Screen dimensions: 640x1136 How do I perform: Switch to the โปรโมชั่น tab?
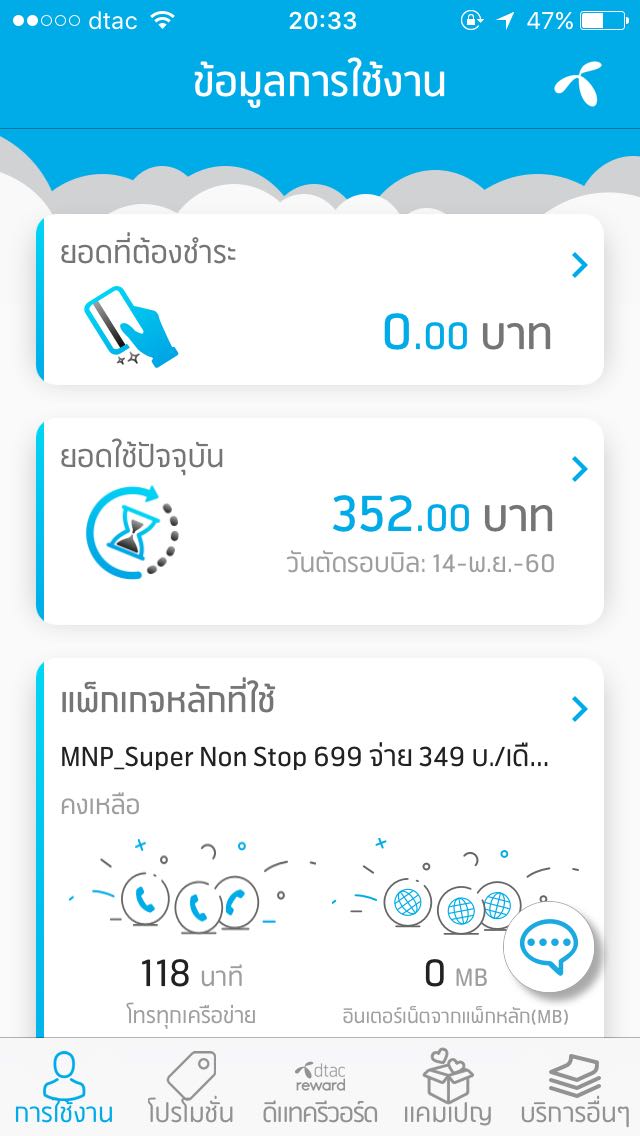pos(191,1087)
